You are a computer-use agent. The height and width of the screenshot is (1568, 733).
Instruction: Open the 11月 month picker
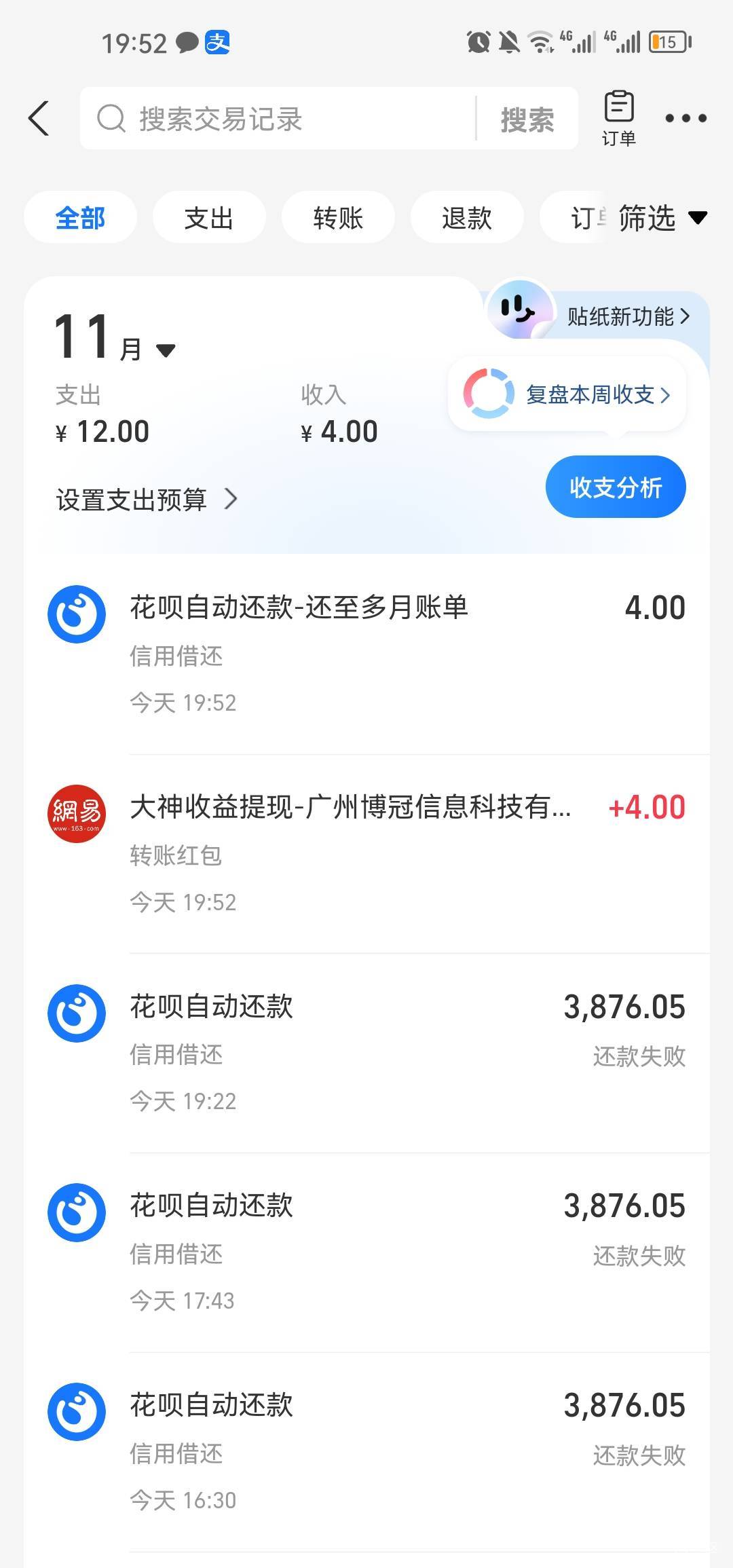[114, 339]
